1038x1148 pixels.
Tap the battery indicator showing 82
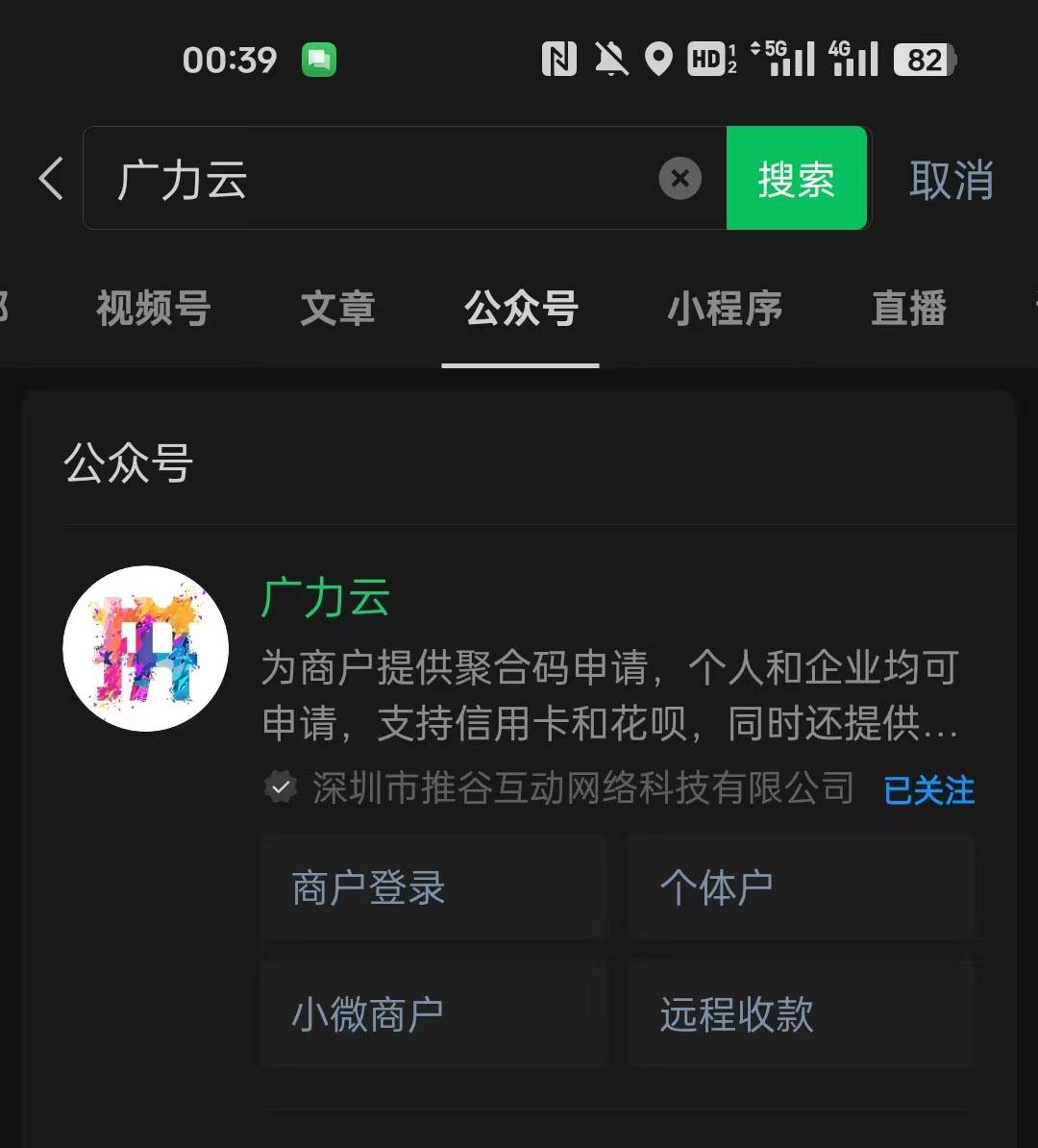pyautogui.click(x=922, y=60)
